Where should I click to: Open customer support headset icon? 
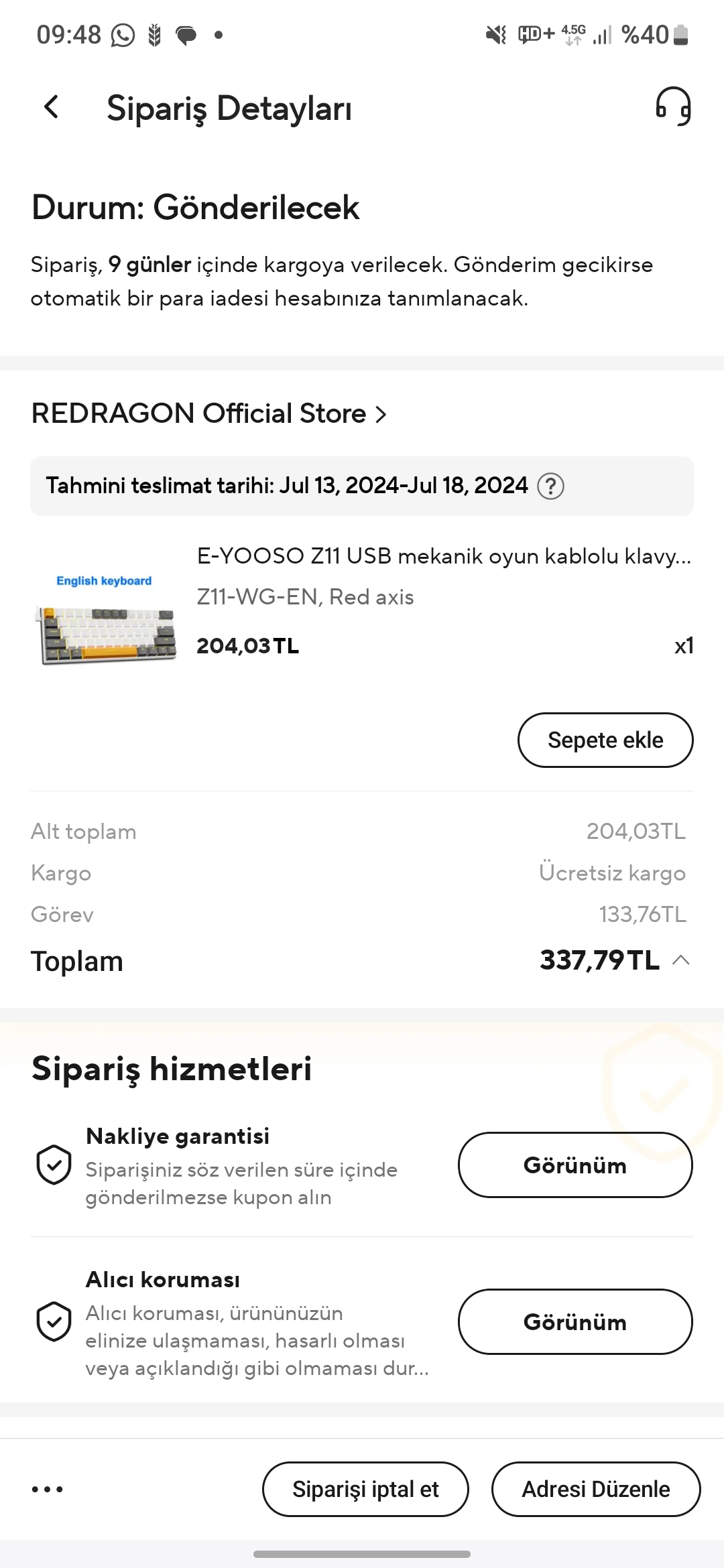tap(673, 107)
